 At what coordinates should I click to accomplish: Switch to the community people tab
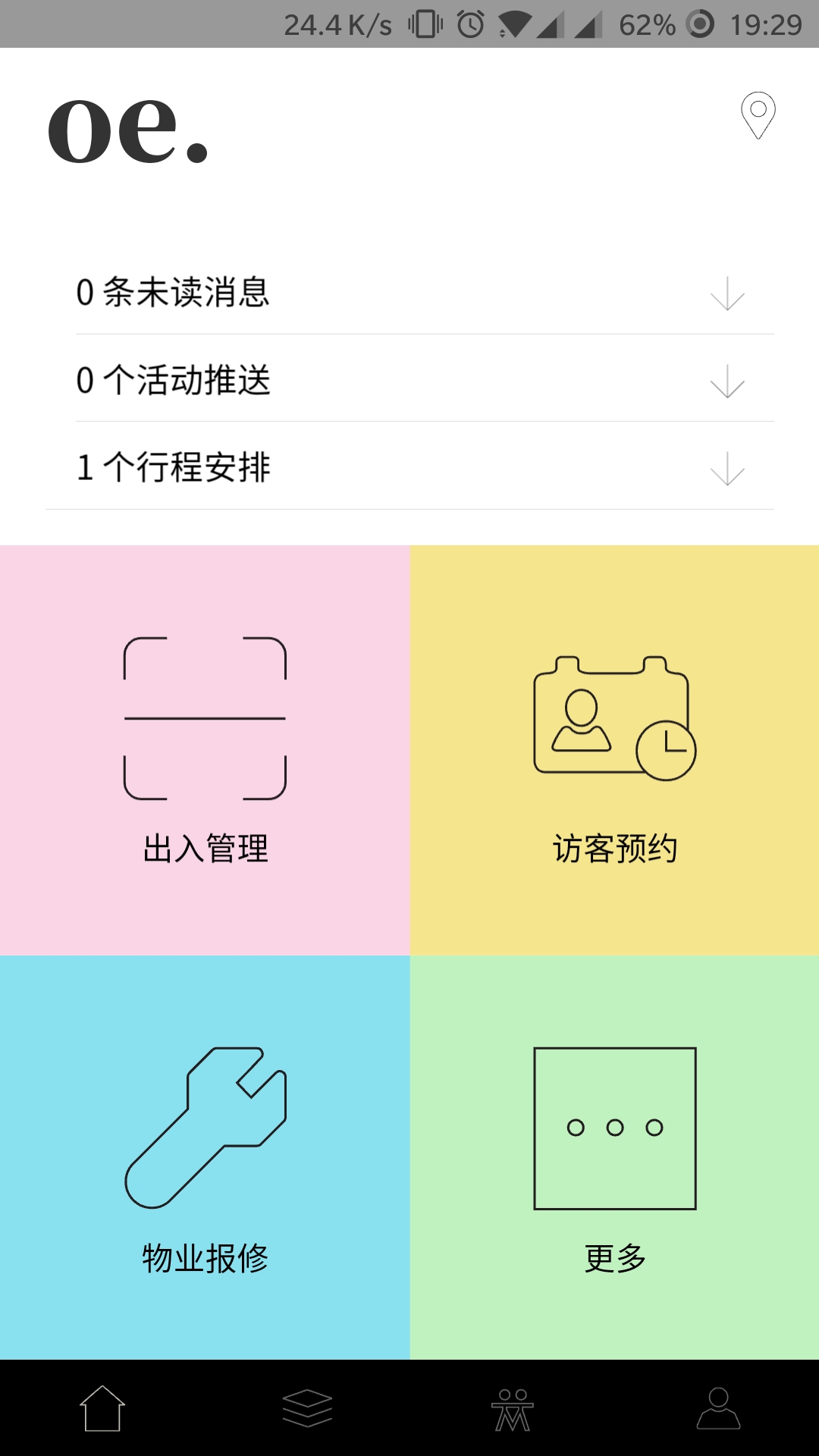[x=513, y=1410]
